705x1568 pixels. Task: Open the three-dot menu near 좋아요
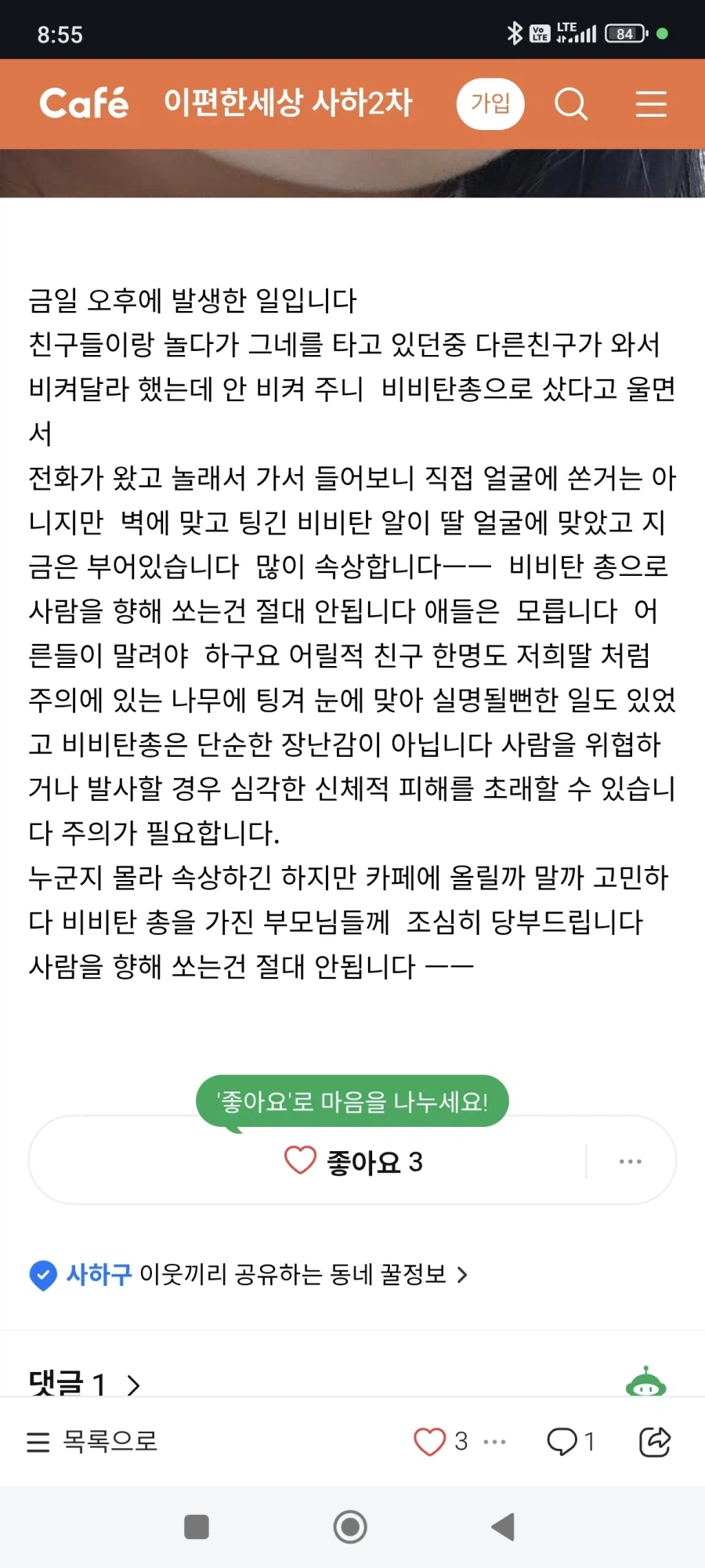[x=631, y=1161]
